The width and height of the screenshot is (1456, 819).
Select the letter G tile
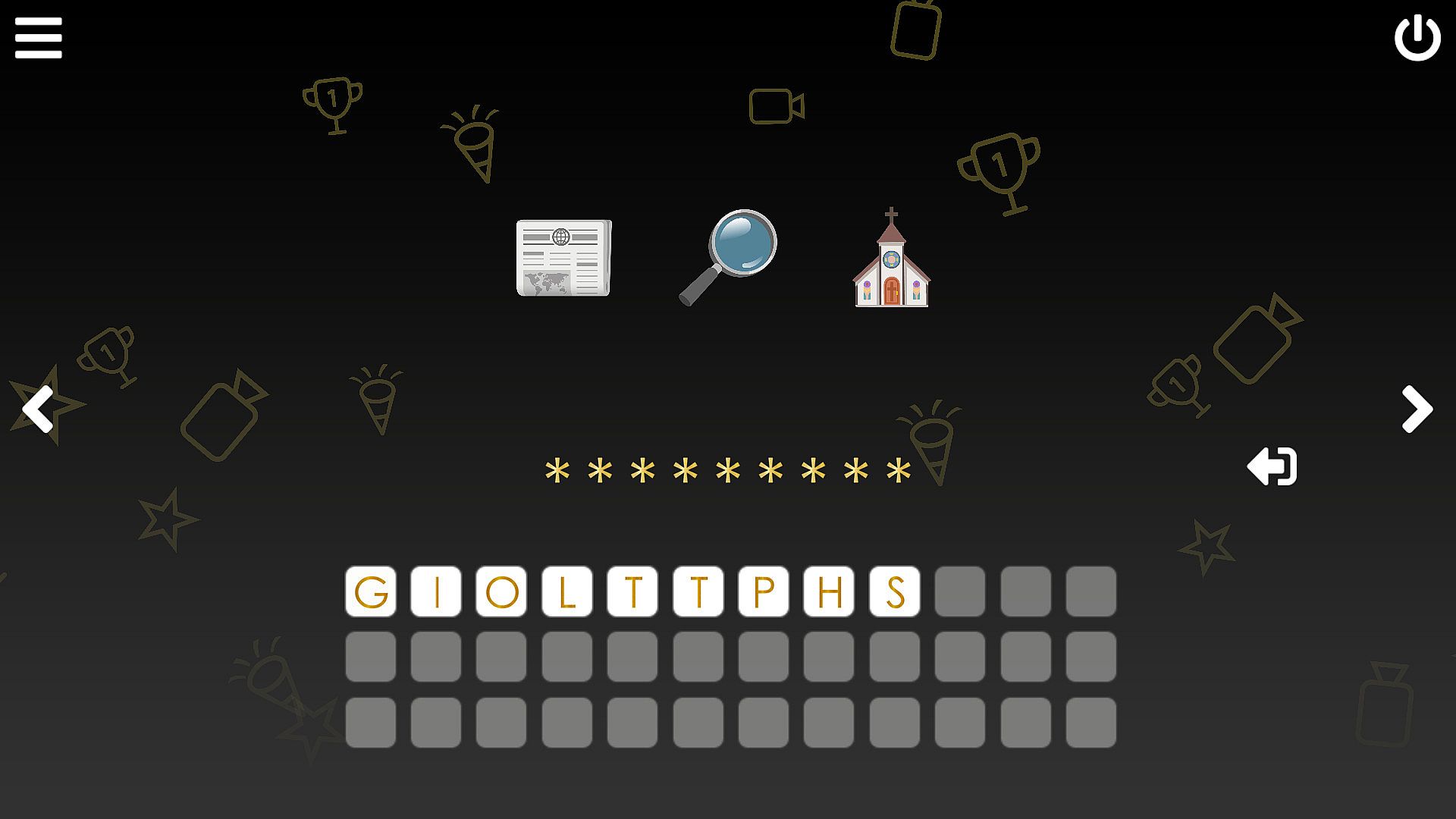[371, 591]
